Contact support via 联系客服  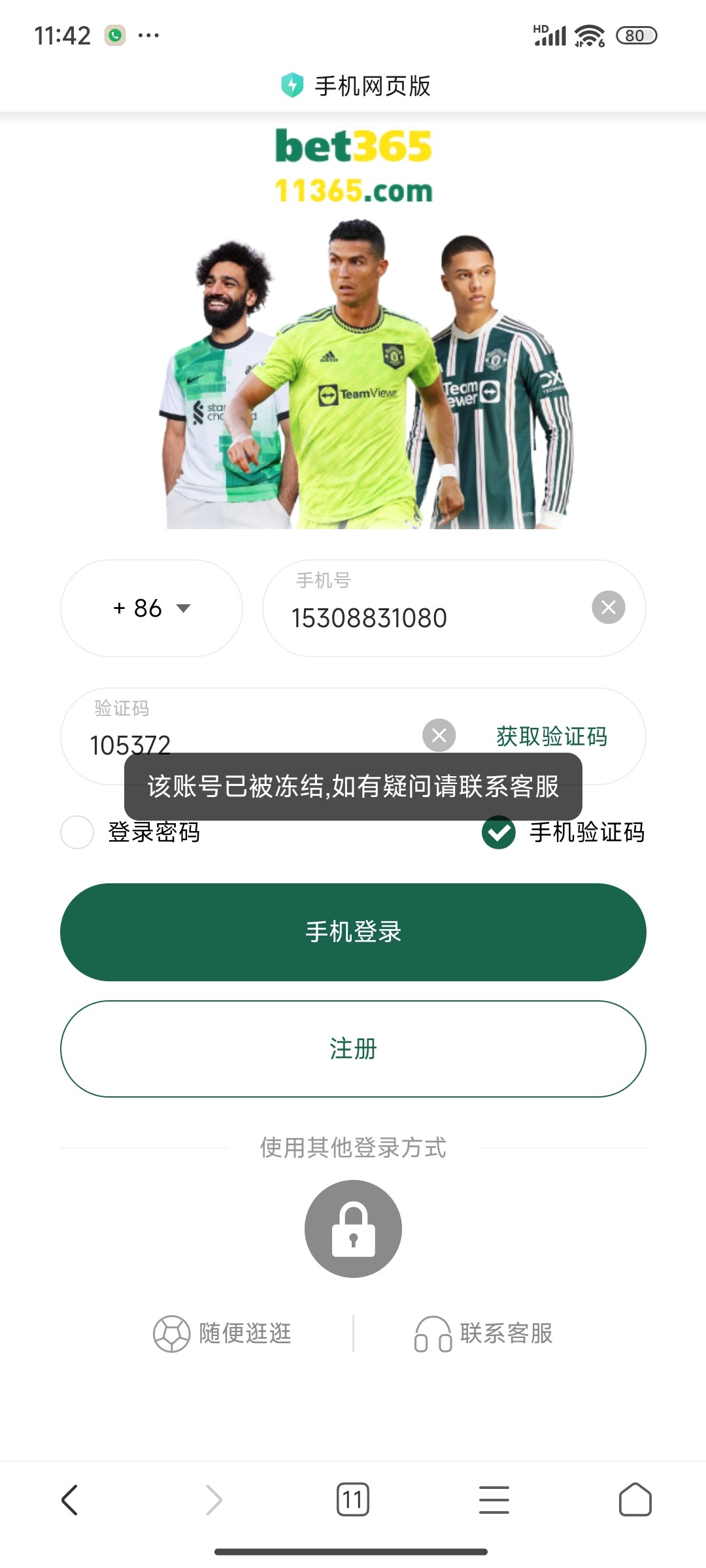(x=484, y=1333)
